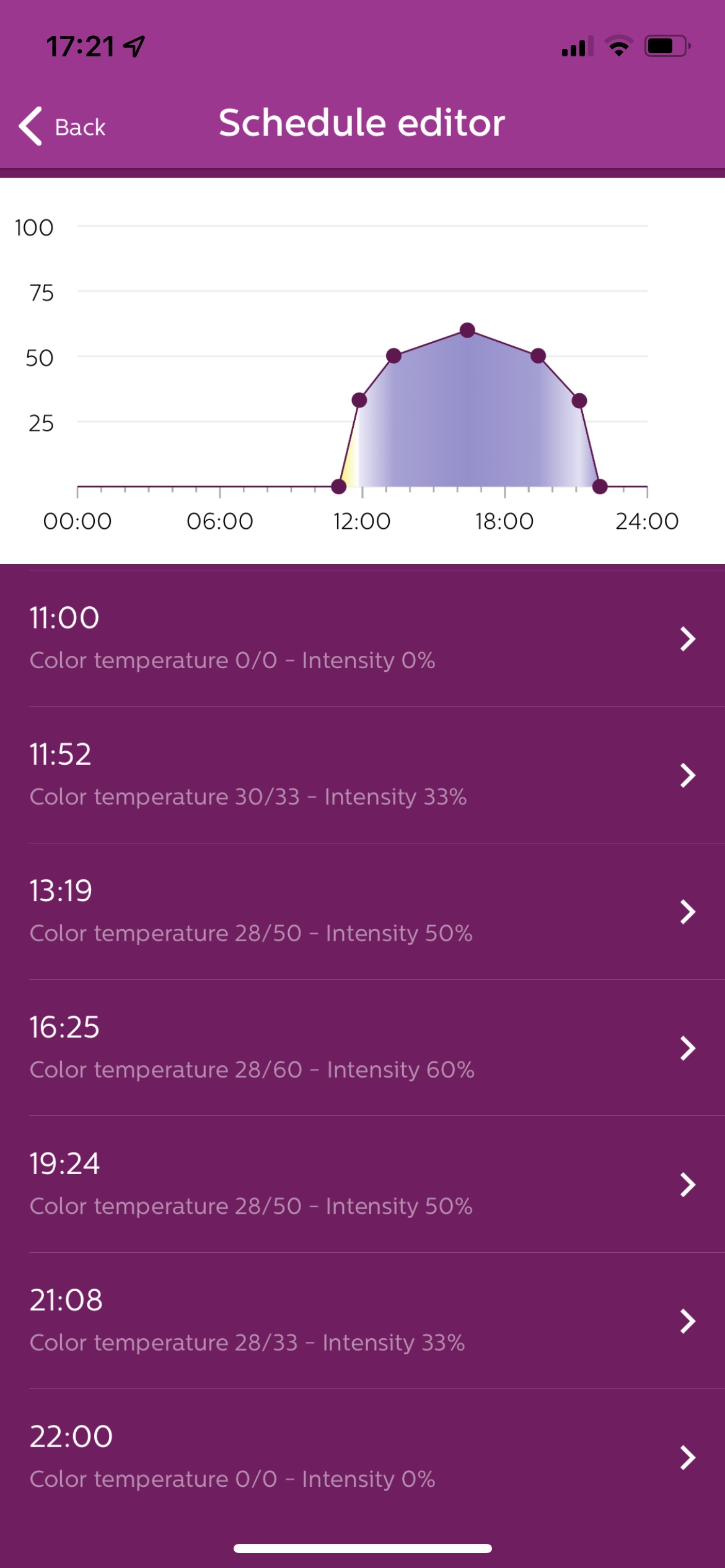Screen dimensions: 725x1568
Task: Open the 19:24 schedule entry
Action: coord(362,1183)
